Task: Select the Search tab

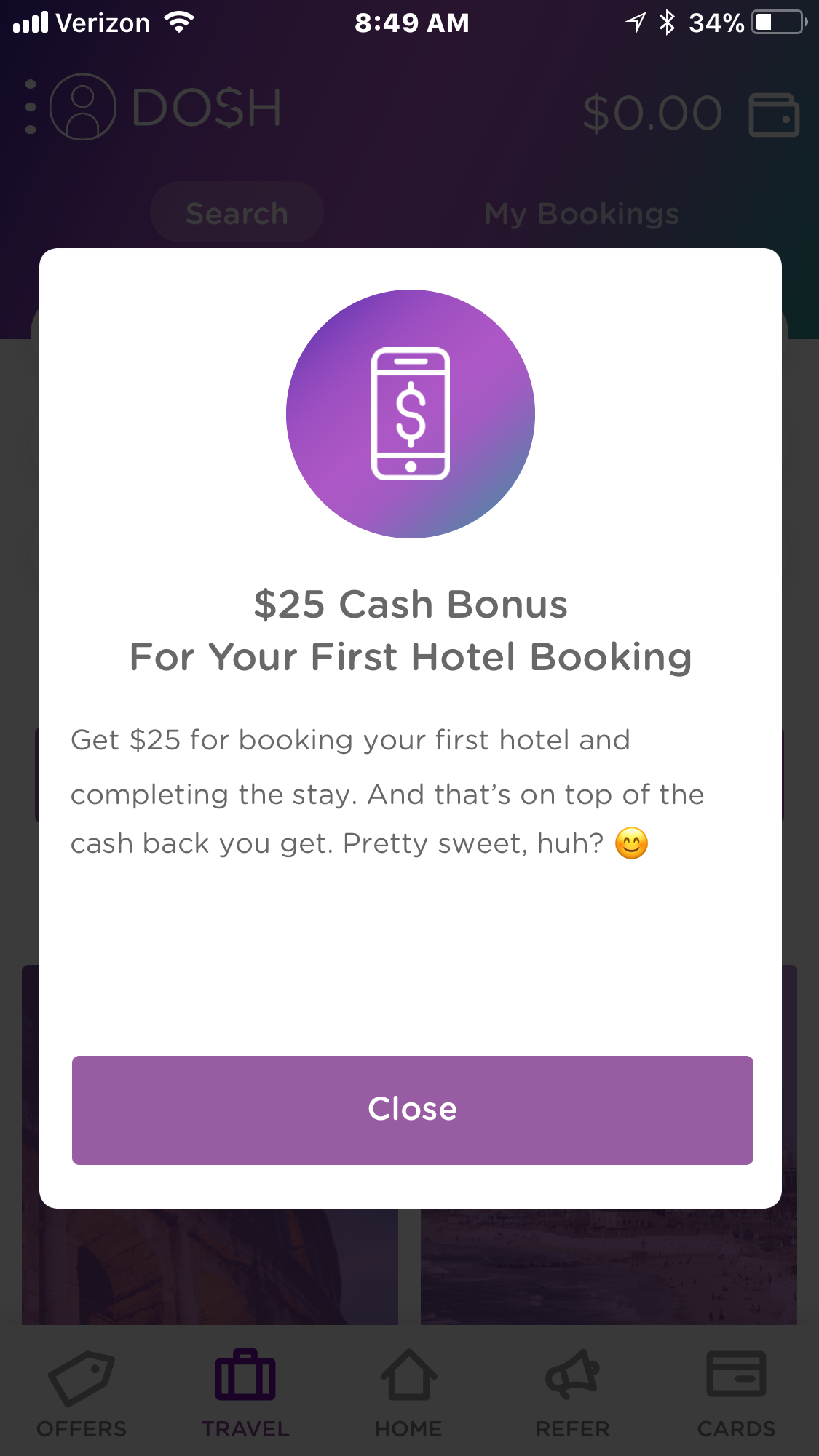Action: [x=237, y=212]
